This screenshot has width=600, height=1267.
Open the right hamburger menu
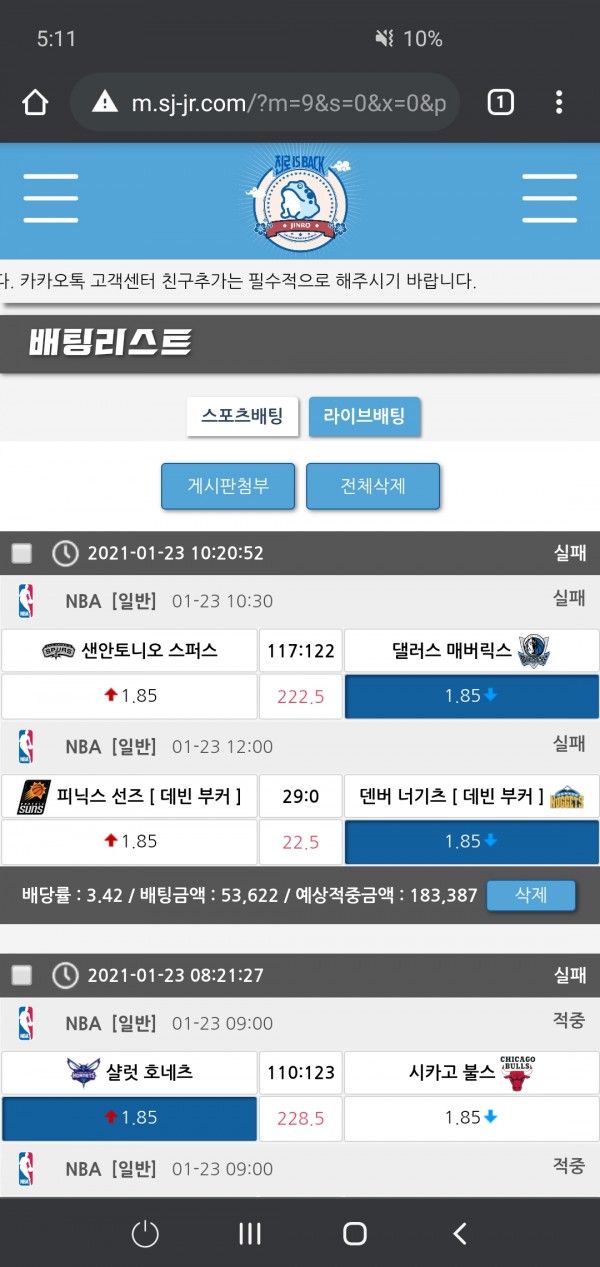(549, 198)
